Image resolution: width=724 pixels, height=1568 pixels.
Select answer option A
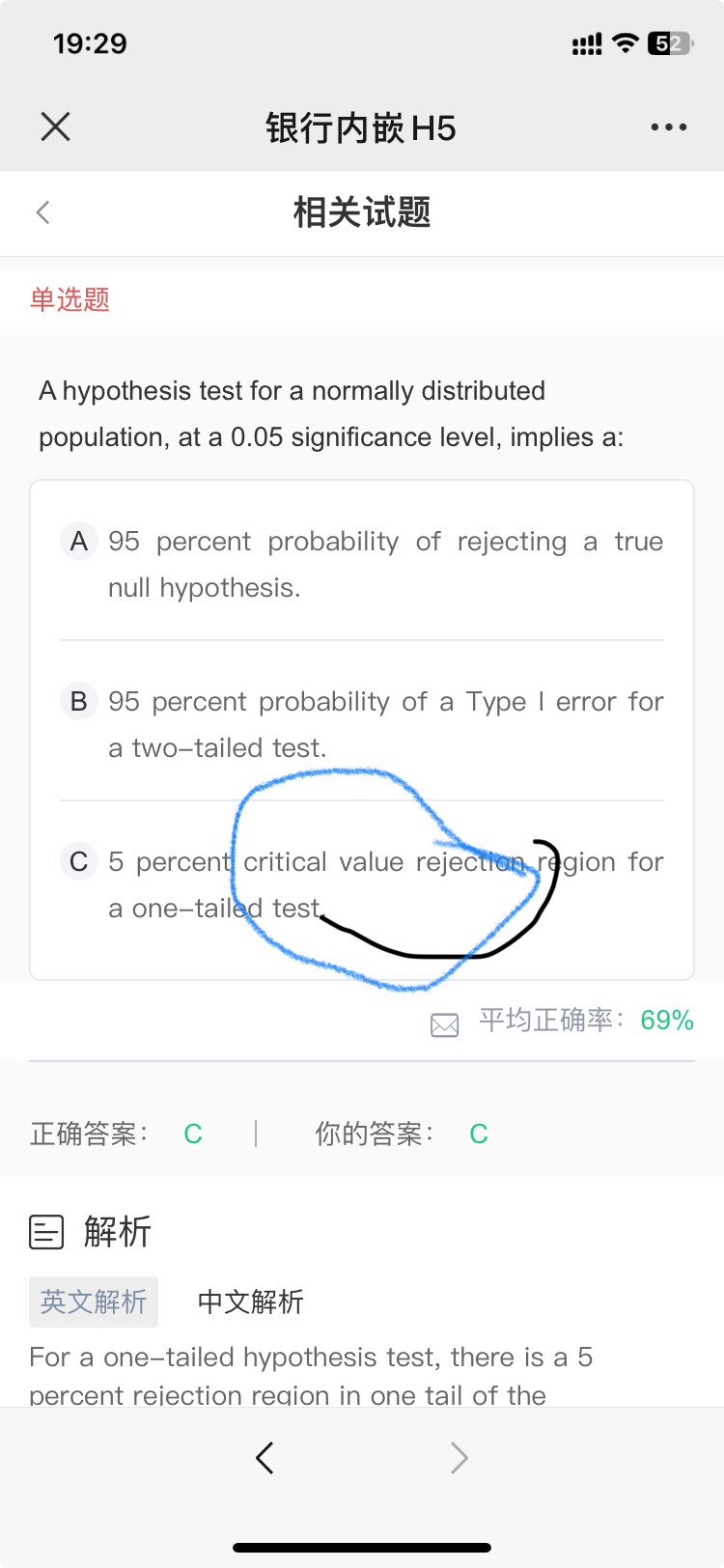[362, 564]
